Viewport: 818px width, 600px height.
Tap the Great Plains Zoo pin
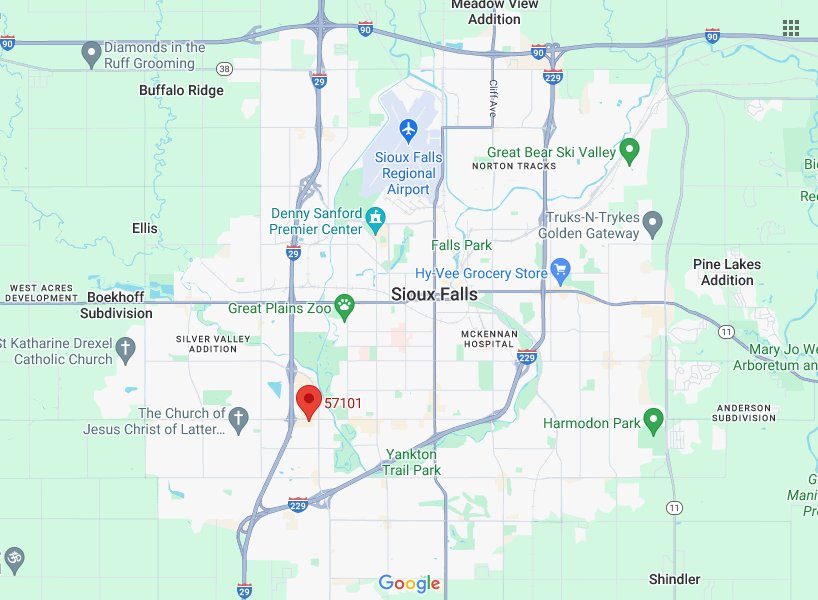coord(345,307)
